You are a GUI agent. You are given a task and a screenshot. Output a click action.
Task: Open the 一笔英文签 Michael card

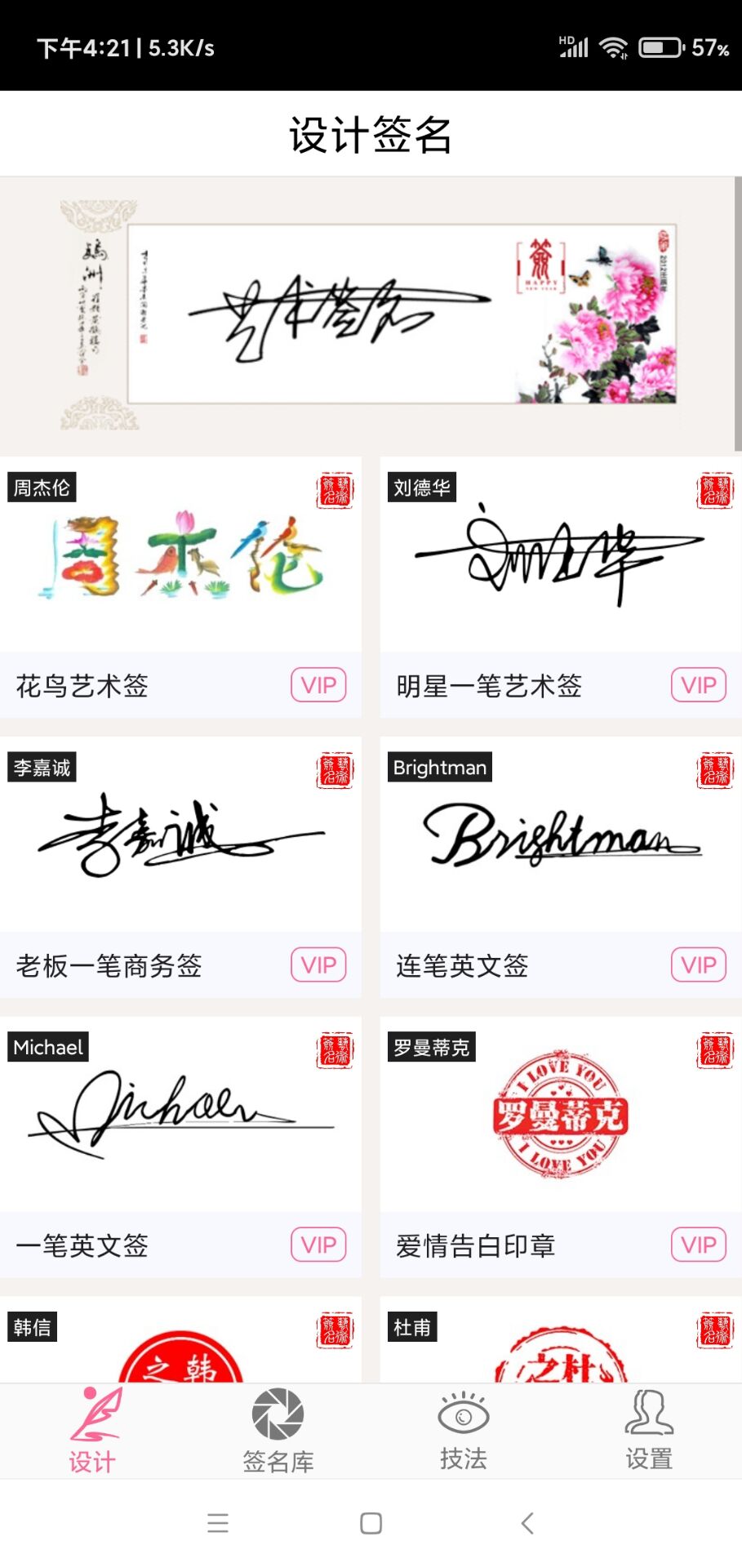click(180, 1147)
